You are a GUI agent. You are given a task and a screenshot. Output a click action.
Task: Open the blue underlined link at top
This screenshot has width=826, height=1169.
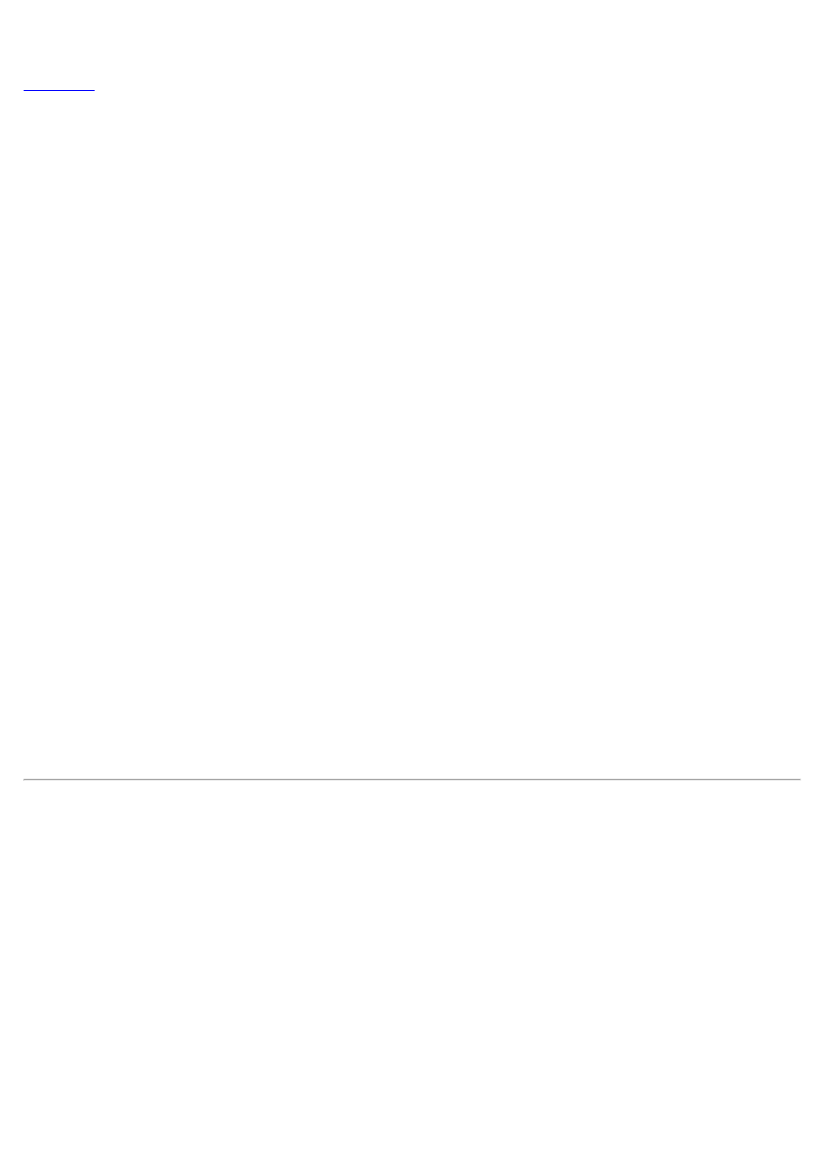[x=59, y=86]
